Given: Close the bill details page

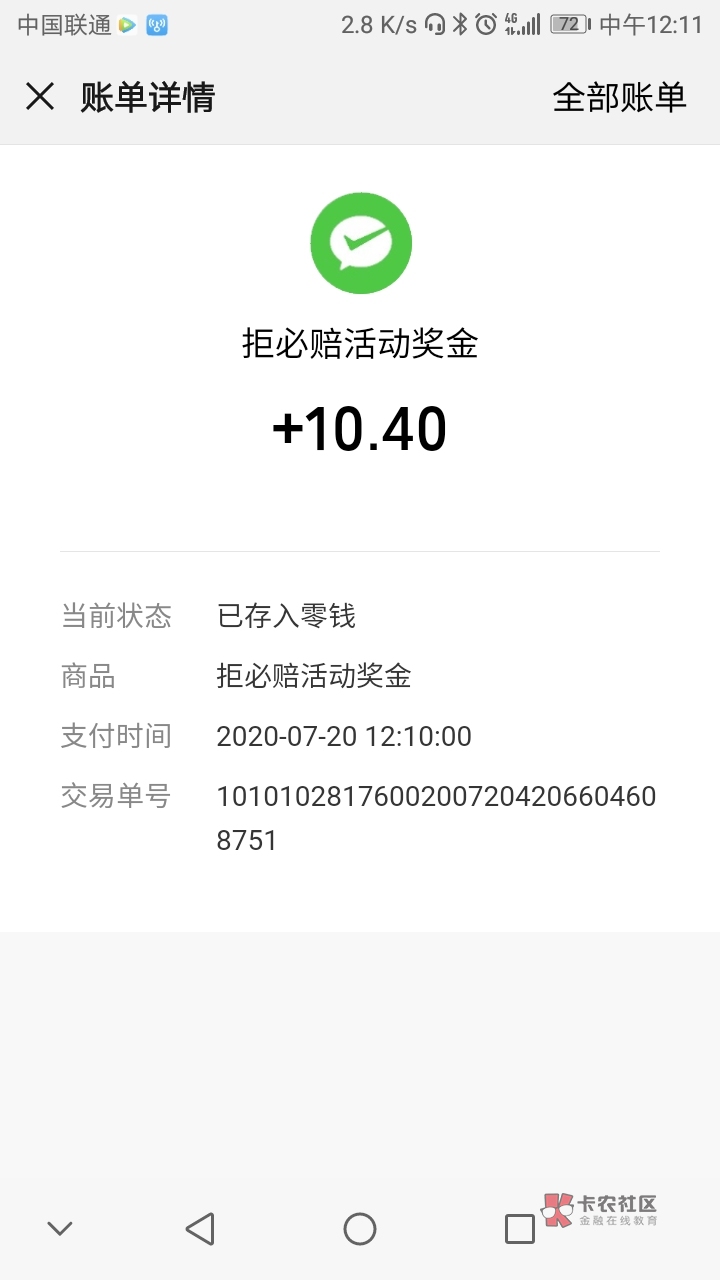Looking at the screenshot, I should tap(40, 97).
